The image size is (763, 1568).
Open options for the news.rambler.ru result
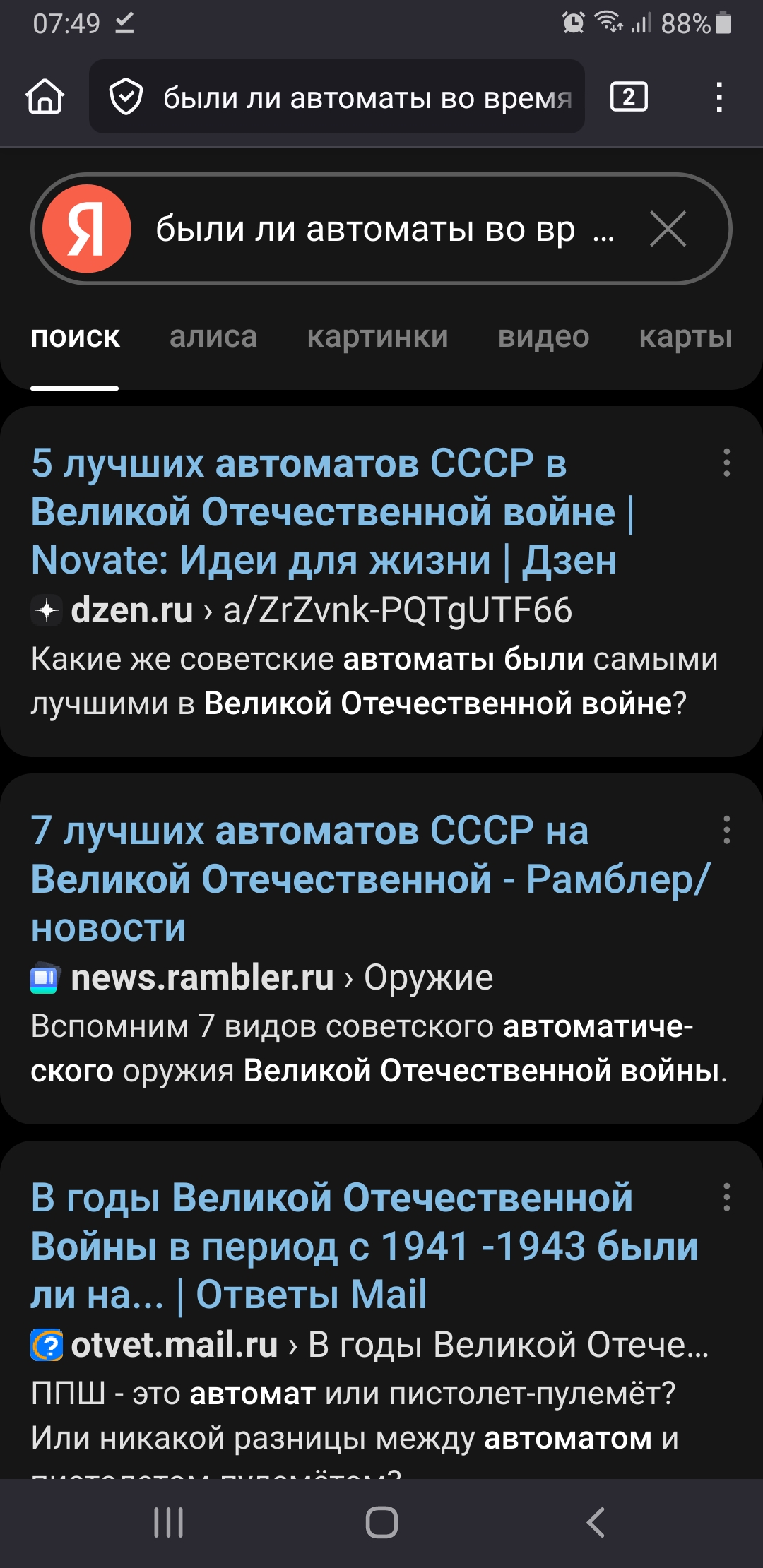coord(726,830)
